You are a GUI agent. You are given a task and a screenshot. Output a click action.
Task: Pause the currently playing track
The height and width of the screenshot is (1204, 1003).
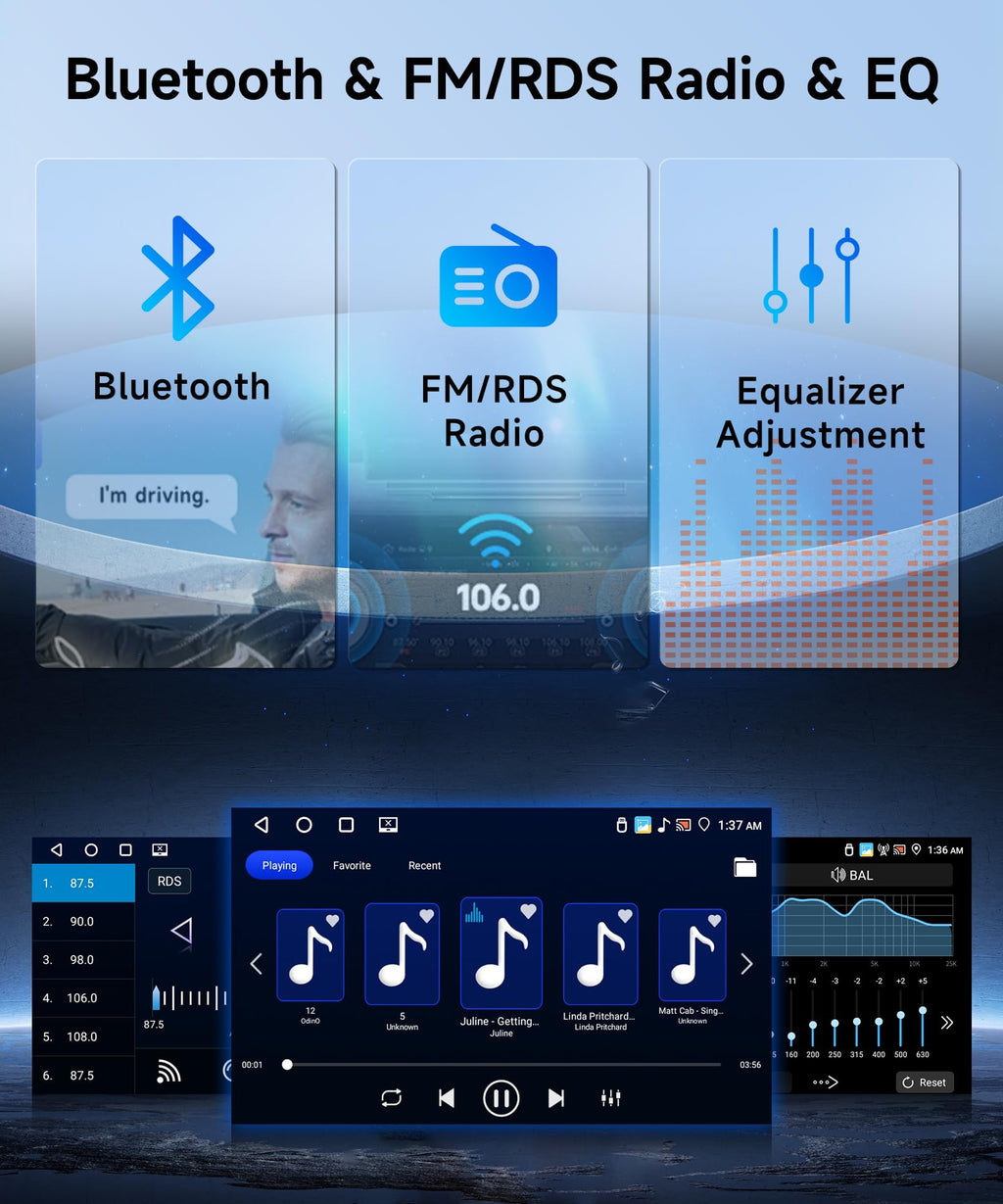[501, 1097]
